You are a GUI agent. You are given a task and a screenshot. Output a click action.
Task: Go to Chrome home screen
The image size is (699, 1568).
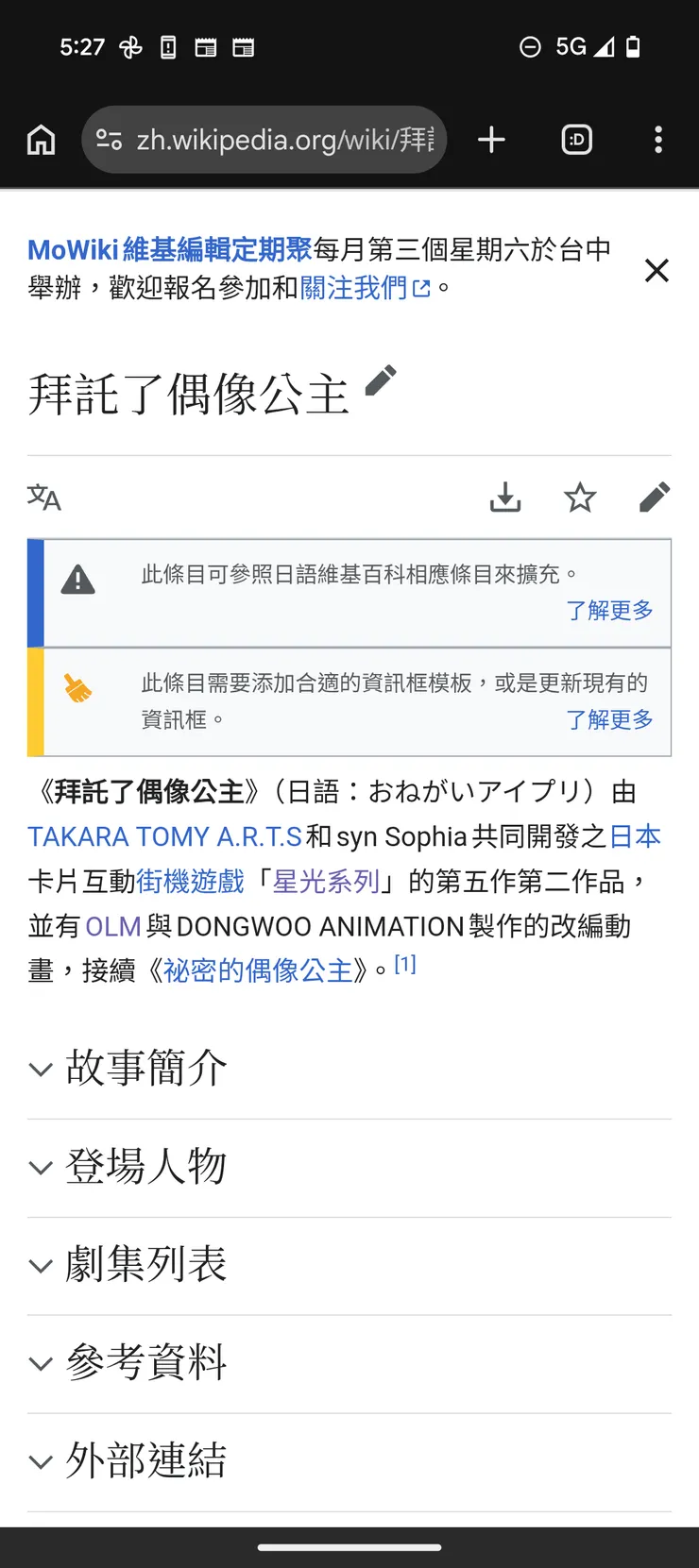pos(40,139)
